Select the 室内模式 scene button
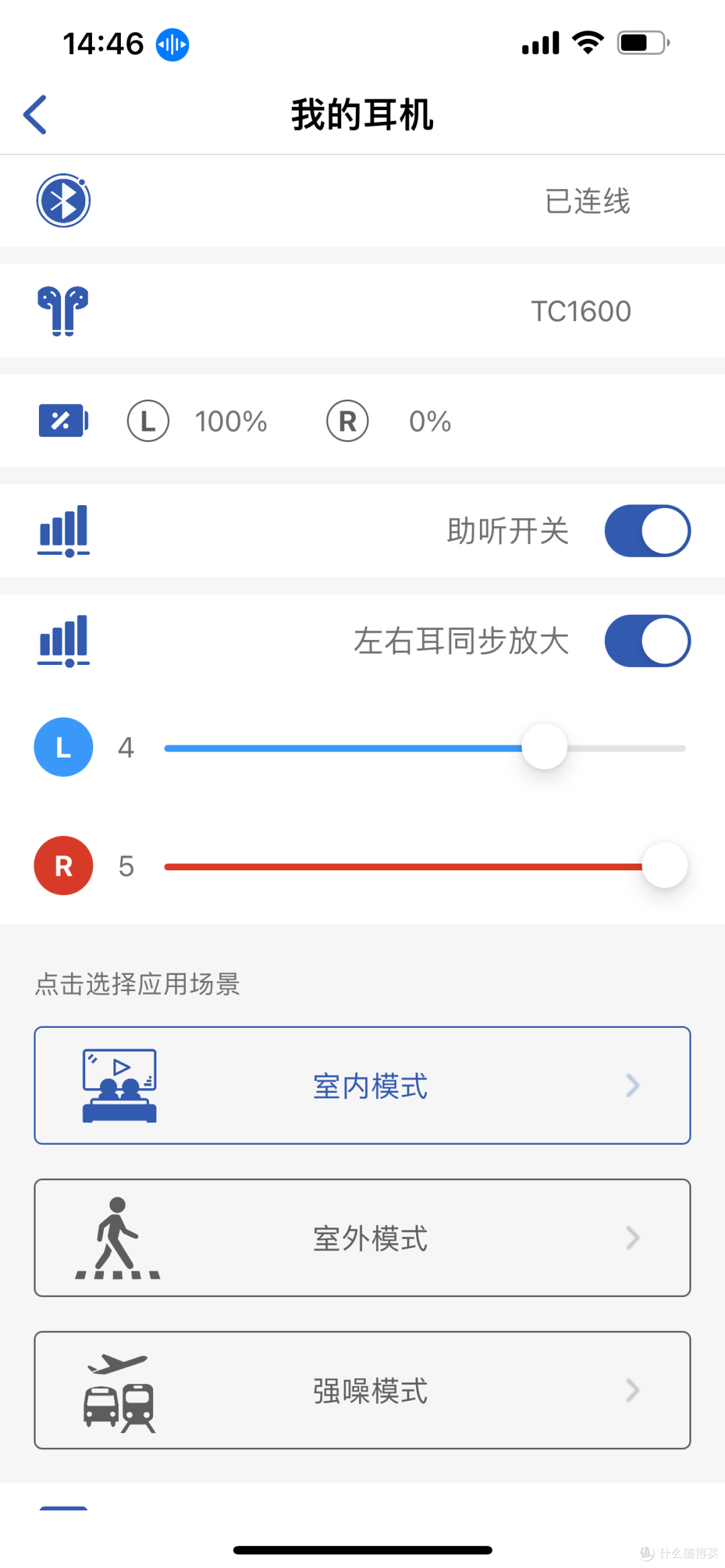Viewport: 725px width, 1568px height. coord(362,1085)
